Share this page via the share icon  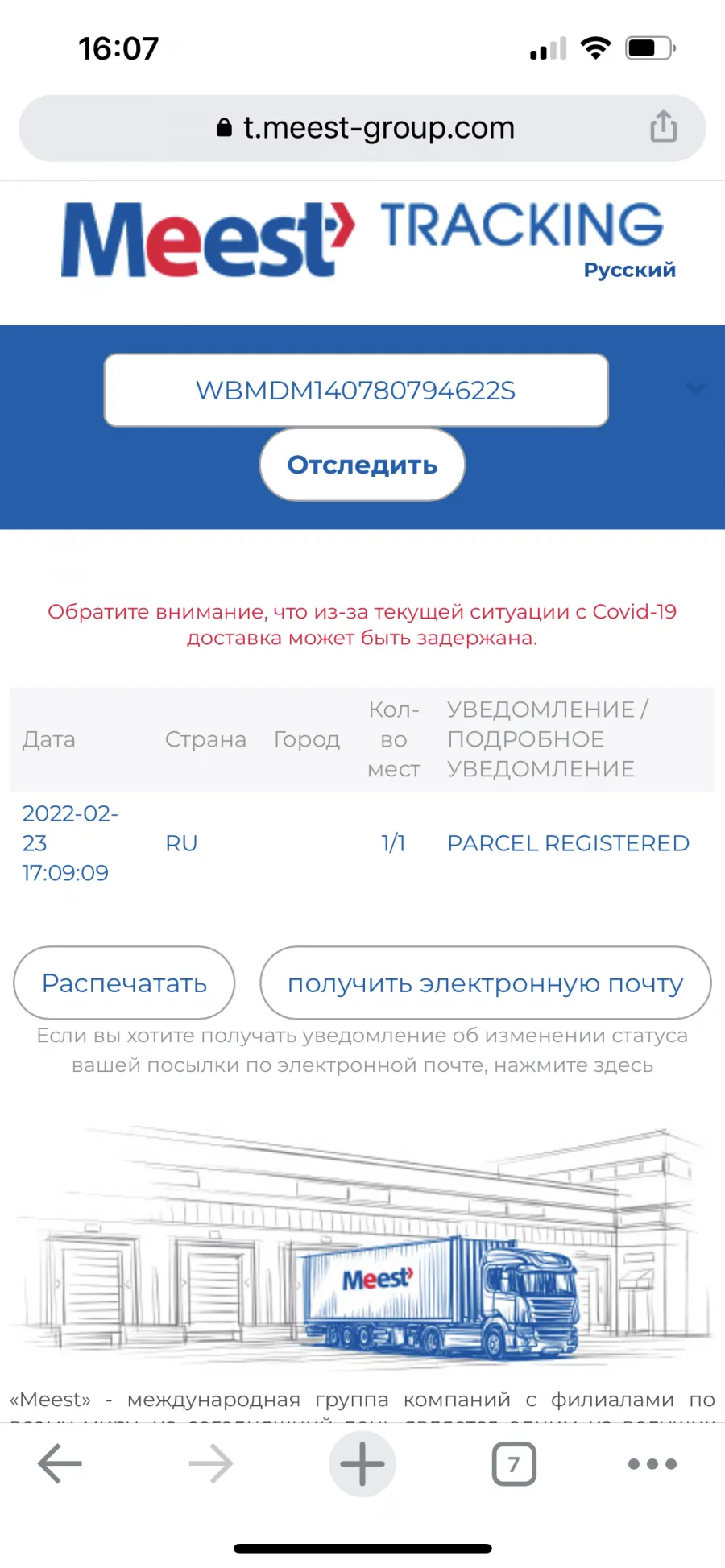[663, 126]
